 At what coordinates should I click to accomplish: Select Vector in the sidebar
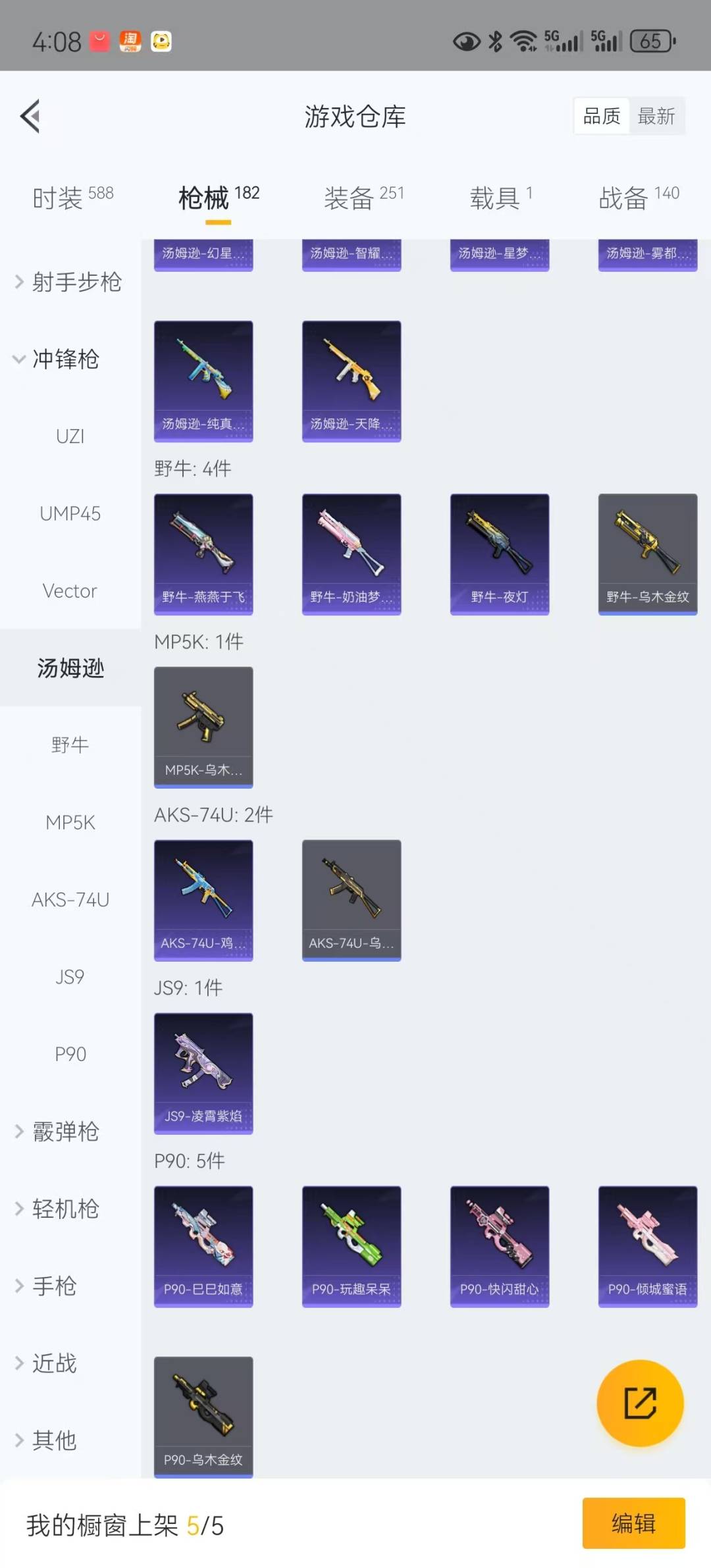pos(70,590)
